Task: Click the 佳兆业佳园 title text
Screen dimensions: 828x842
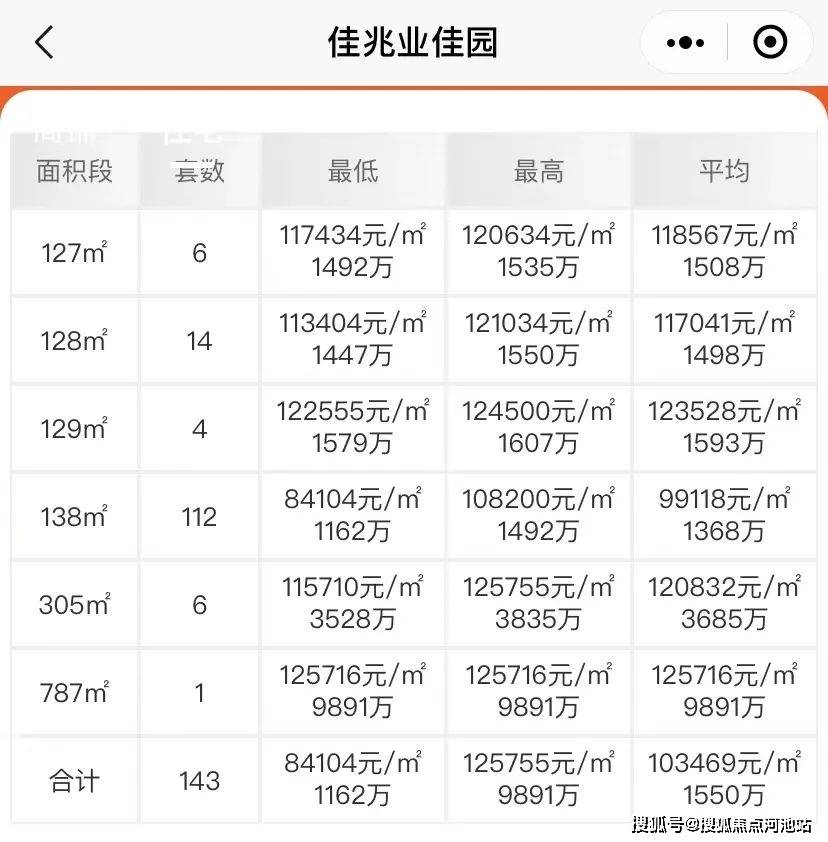Action: pyautogui.click(x=414, y=43)
